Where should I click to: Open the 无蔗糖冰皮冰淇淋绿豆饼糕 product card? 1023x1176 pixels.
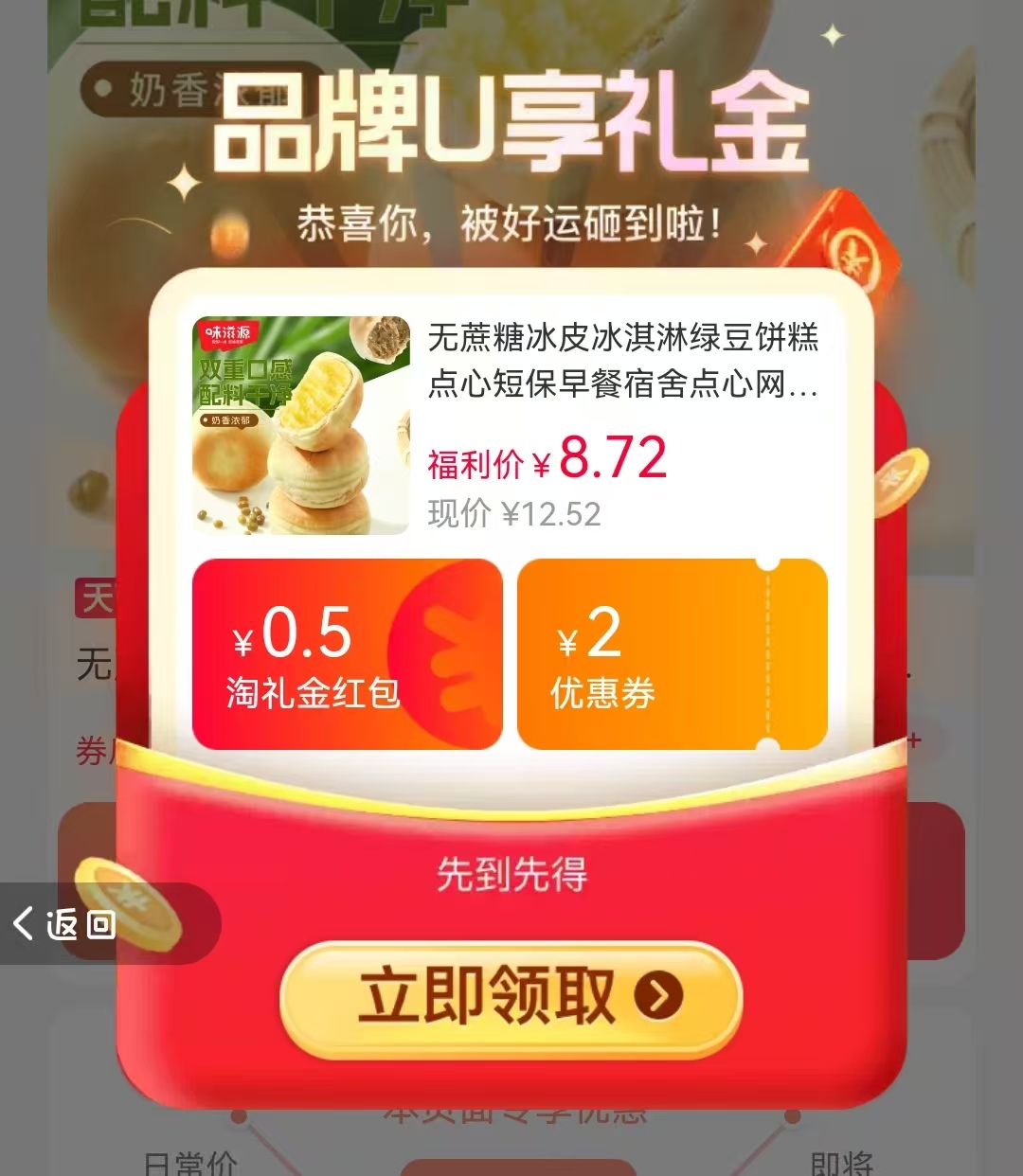coord(510,424)
